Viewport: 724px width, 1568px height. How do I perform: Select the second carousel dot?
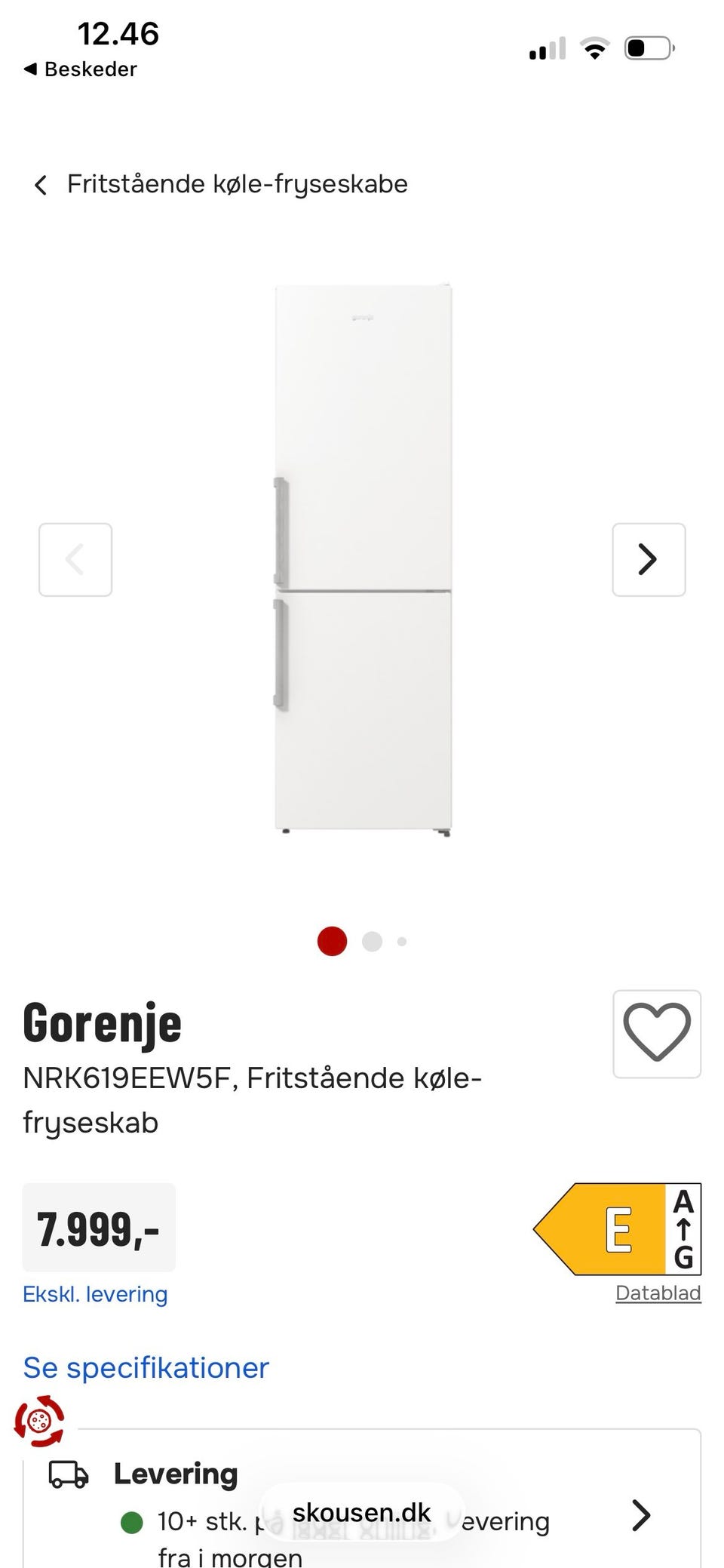coord(371,941)
